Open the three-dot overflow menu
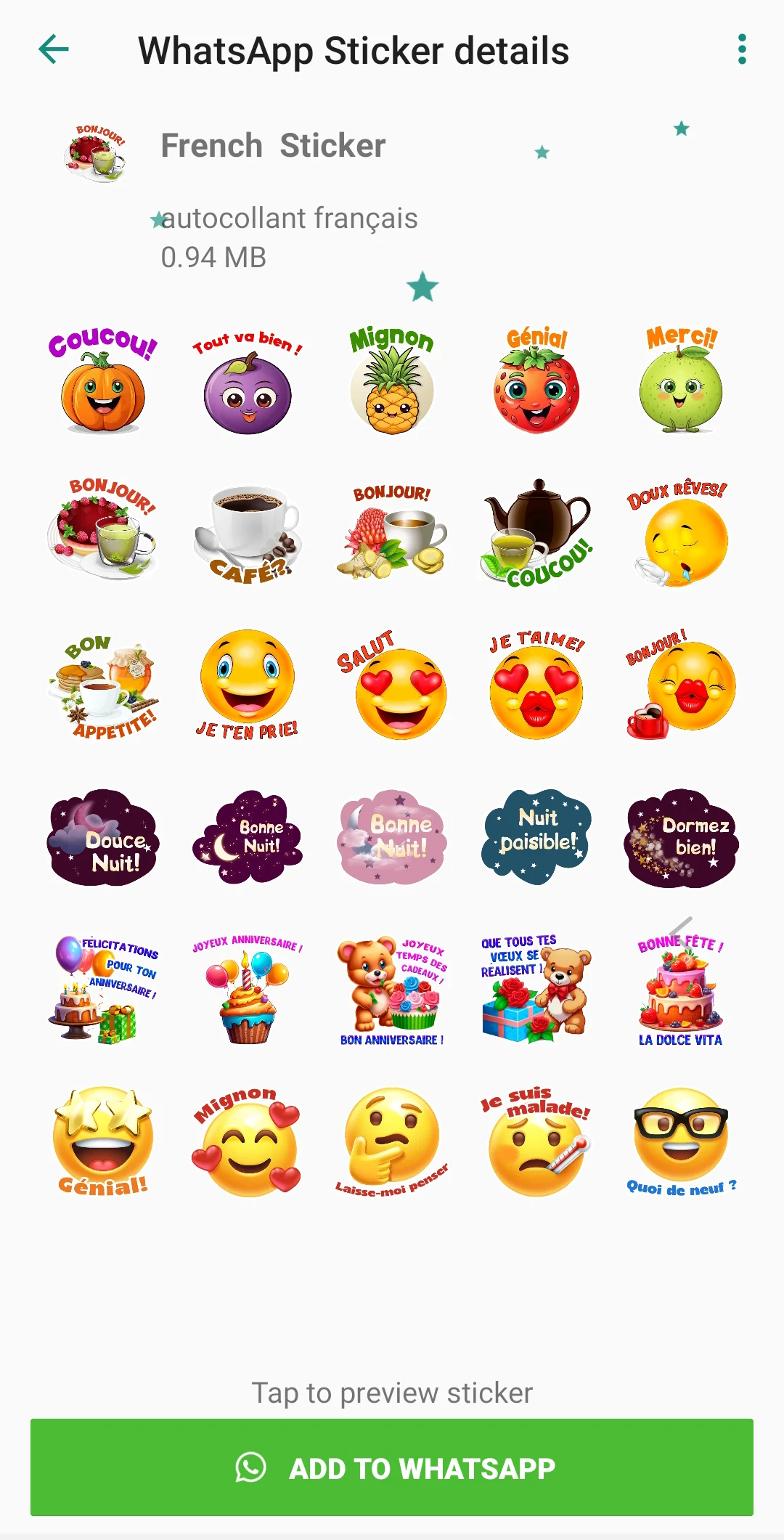 741,49
